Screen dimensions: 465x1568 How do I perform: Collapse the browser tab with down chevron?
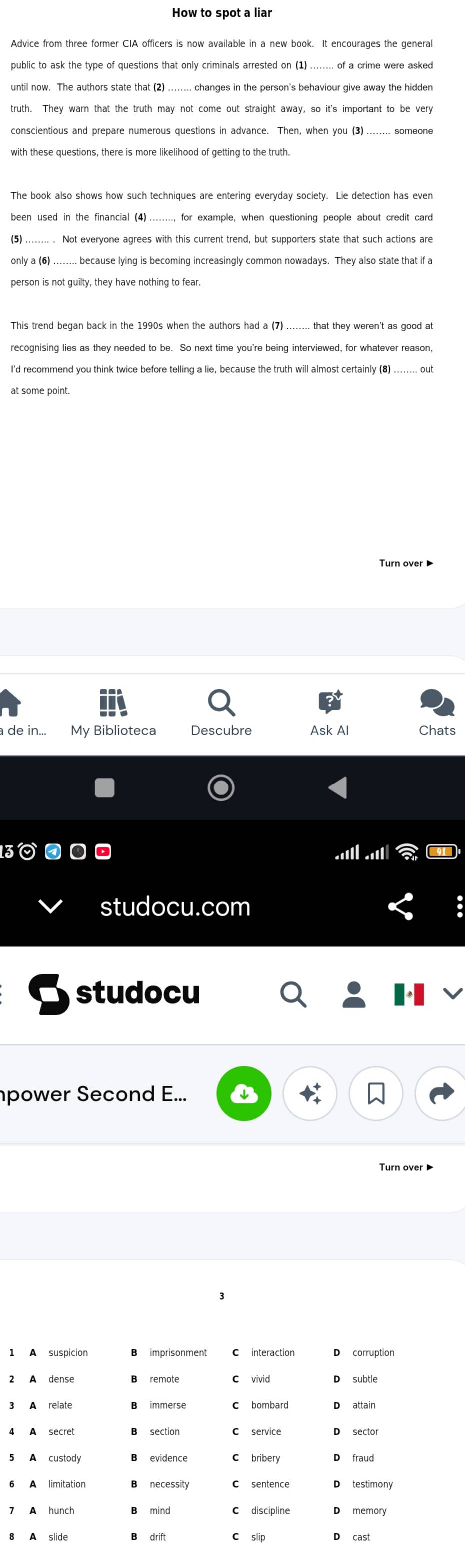50,906
